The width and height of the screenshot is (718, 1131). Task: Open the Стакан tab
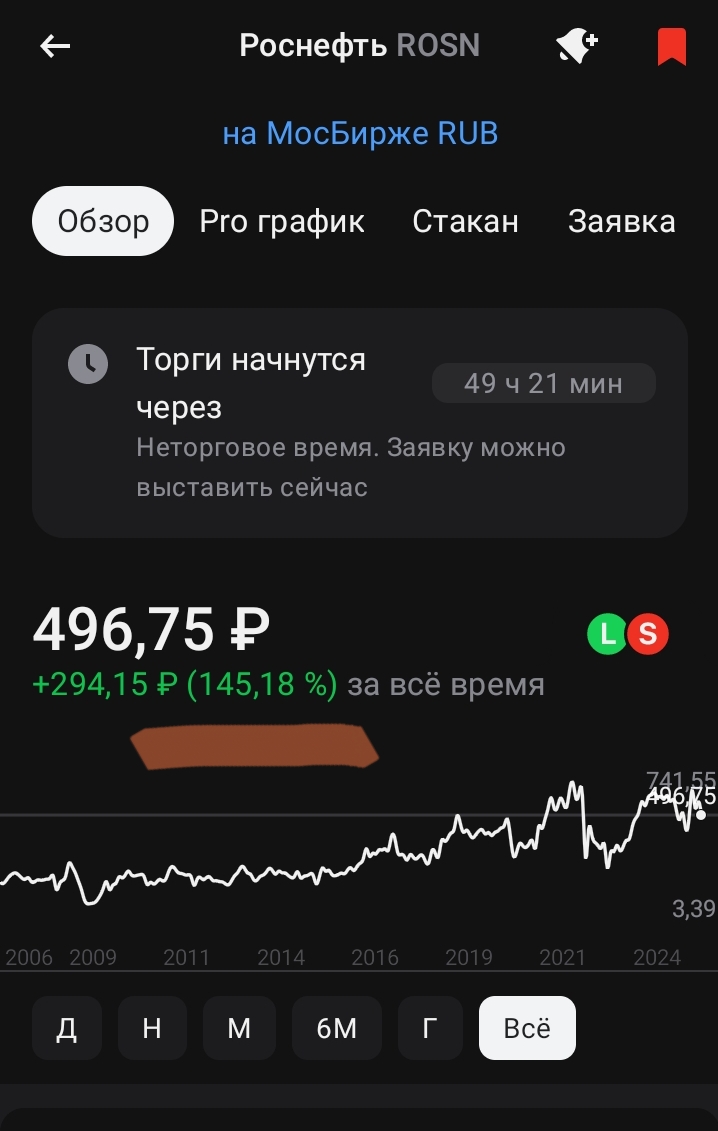[465, 221]
